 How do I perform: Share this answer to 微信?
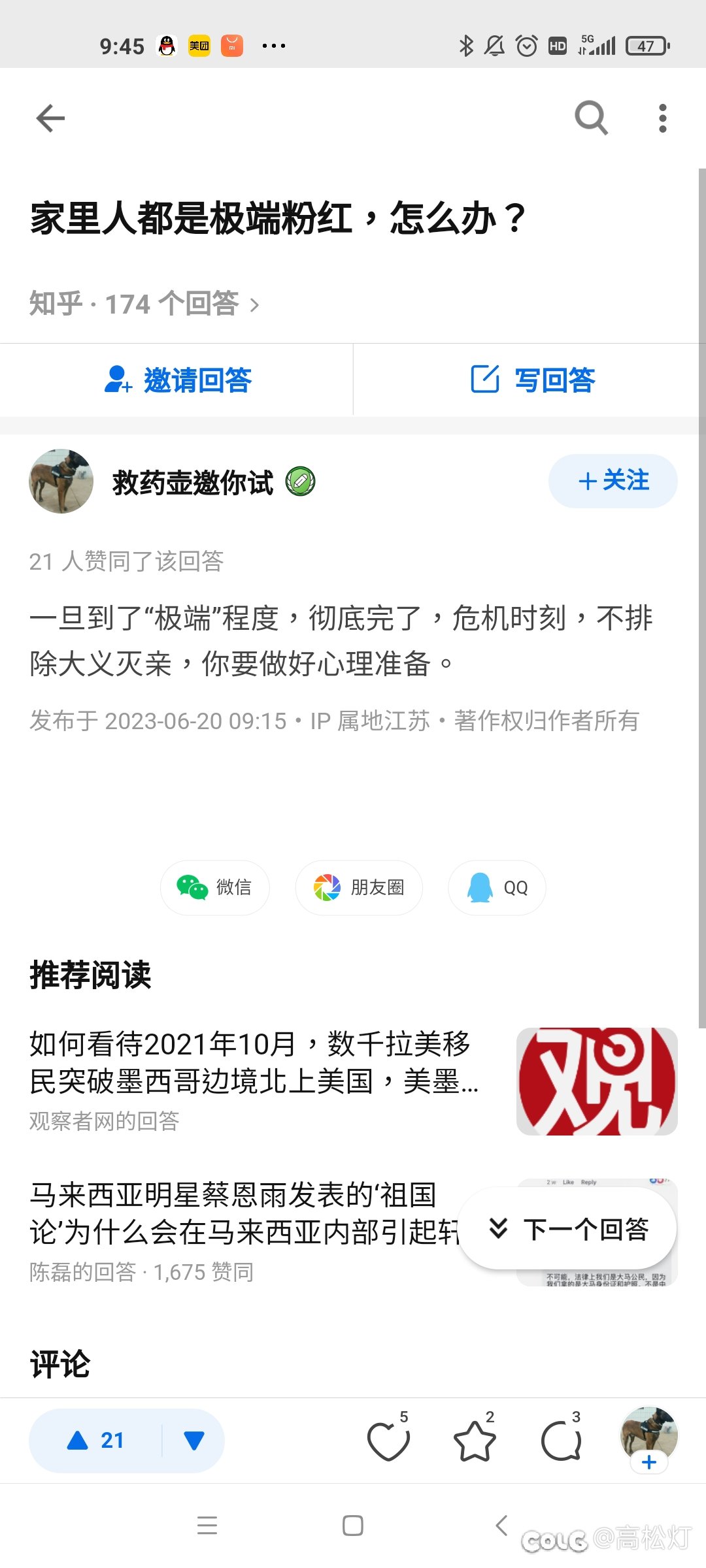(x=214, y=887)
